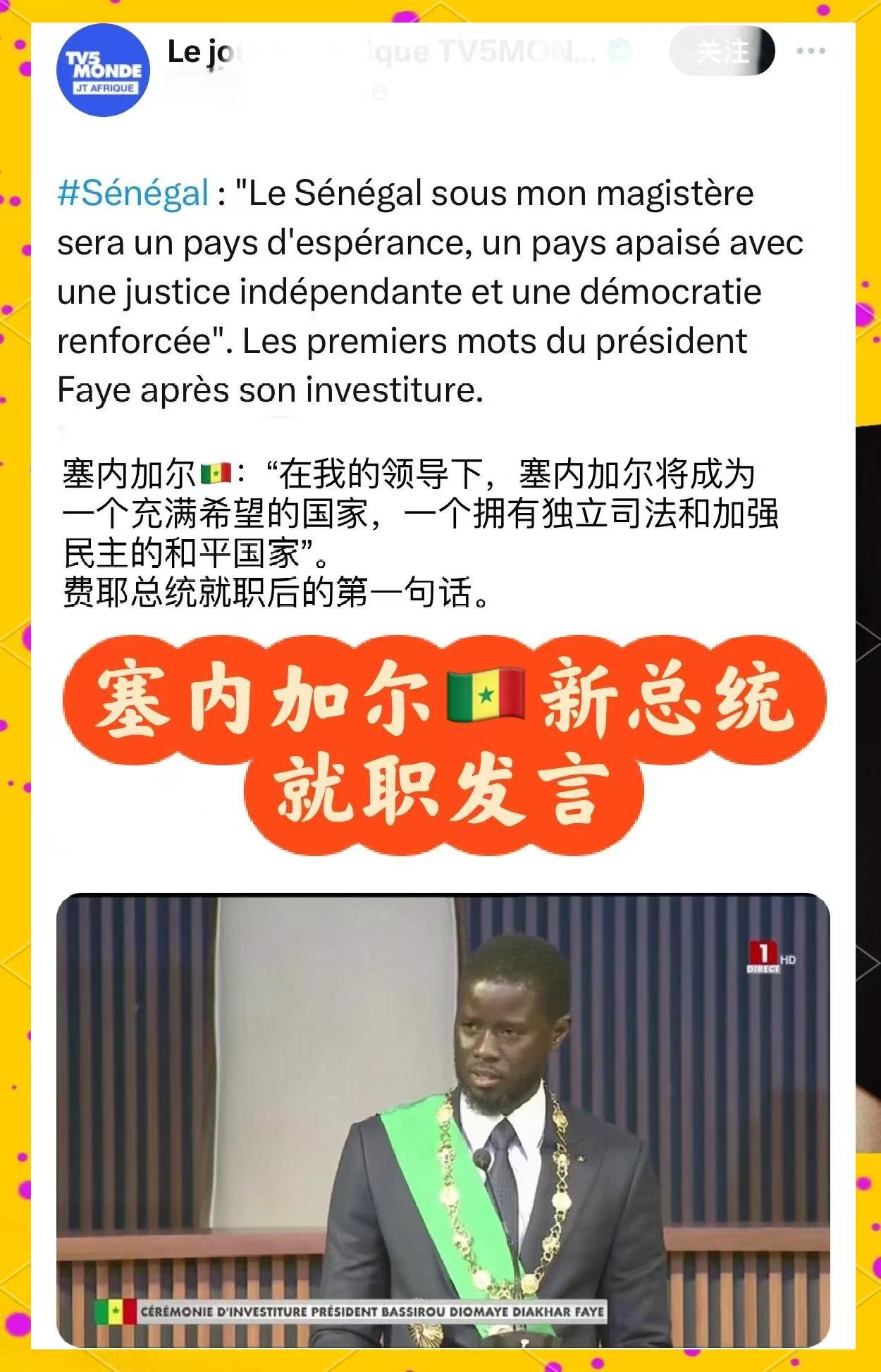Enable following the TV5MONDE account

click(x=721, y=49)
